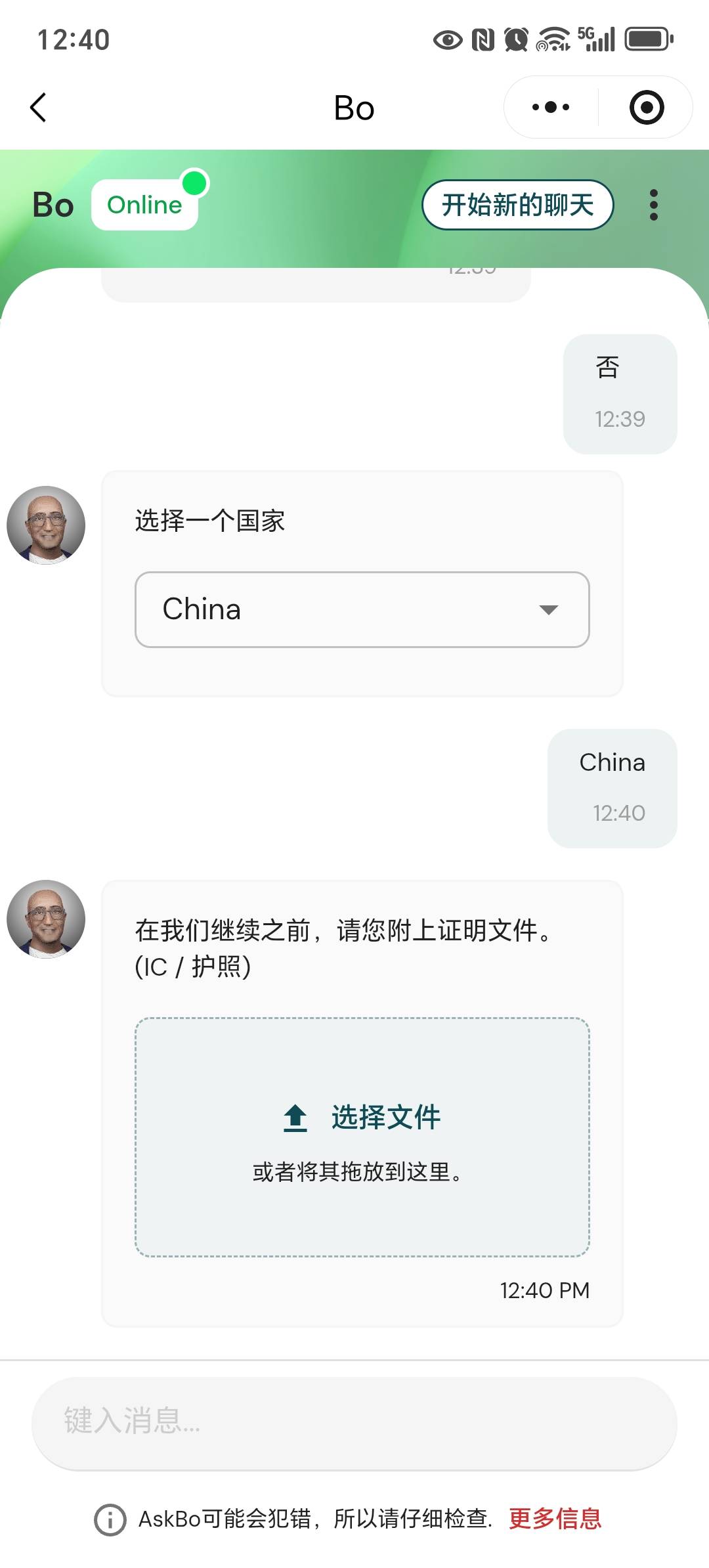Go back using the top-left arrow
This screenshot has height=1568, width=709.
click(38, 107)
